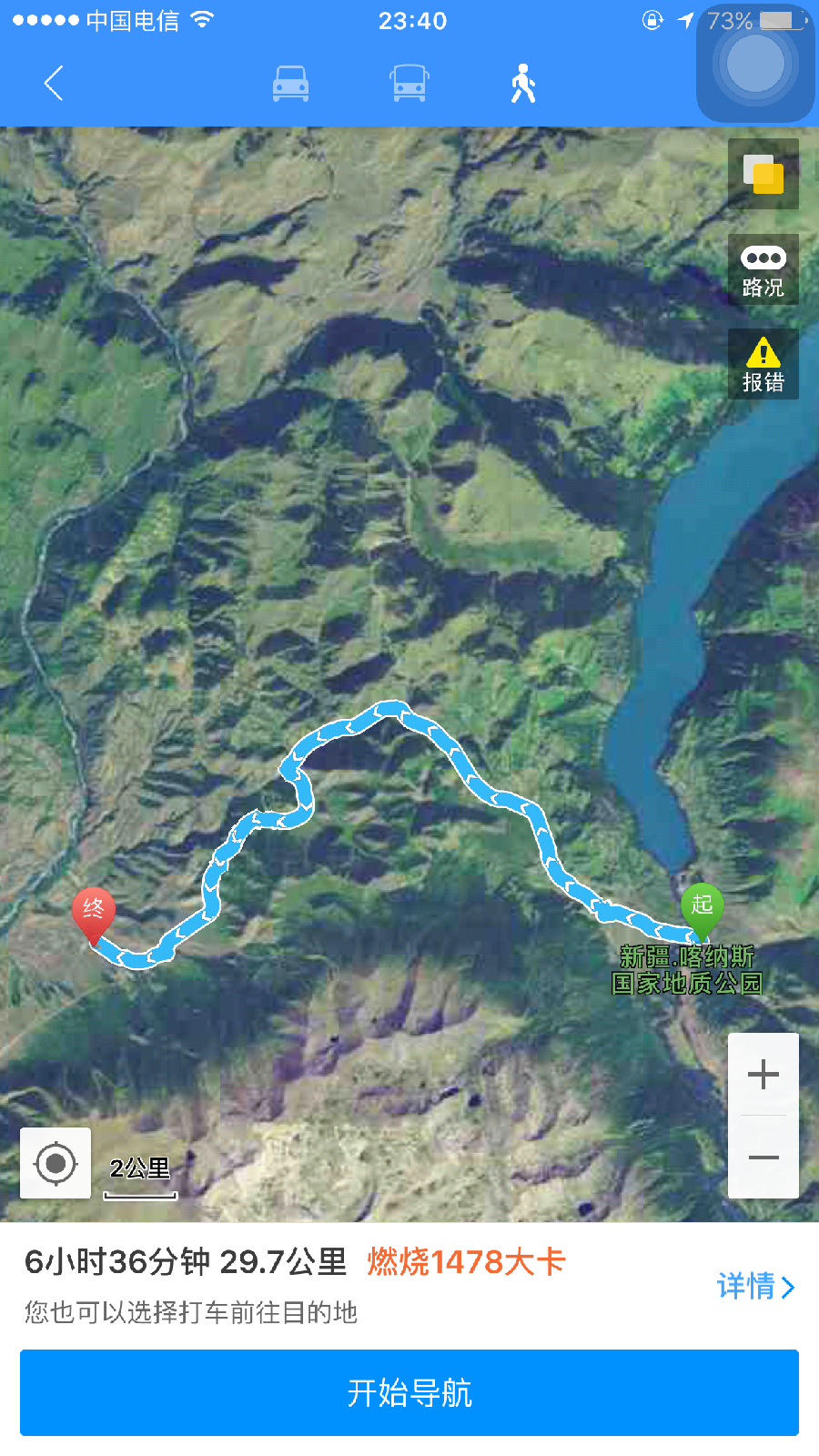Image resolution: width=819 pixels, height=1456 pixels.
Task: Open route 详情 details
Action: tap(755, 1286)
